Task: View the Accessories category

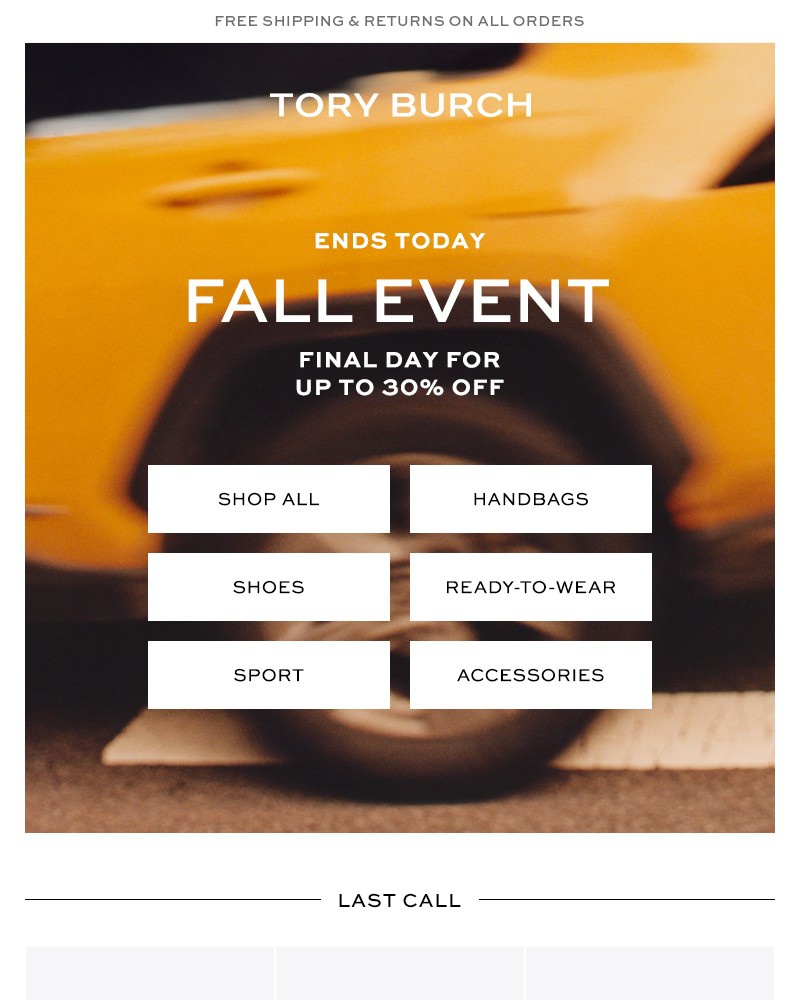Action: [530, 675]
